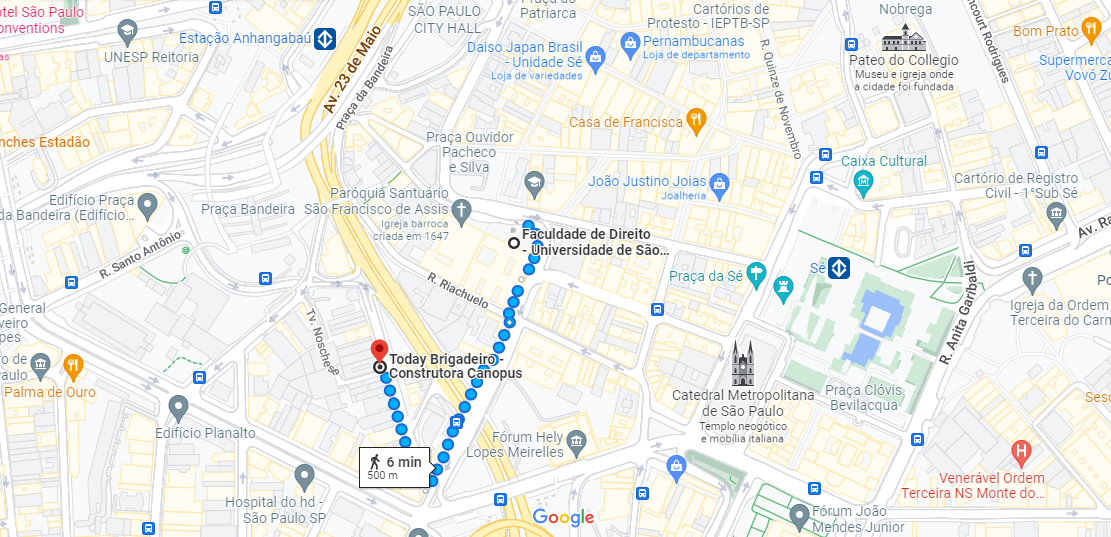Tap Daiso Japan Brasil shop marker
The image size is (1111, 537).
click(x=595, y=56)
